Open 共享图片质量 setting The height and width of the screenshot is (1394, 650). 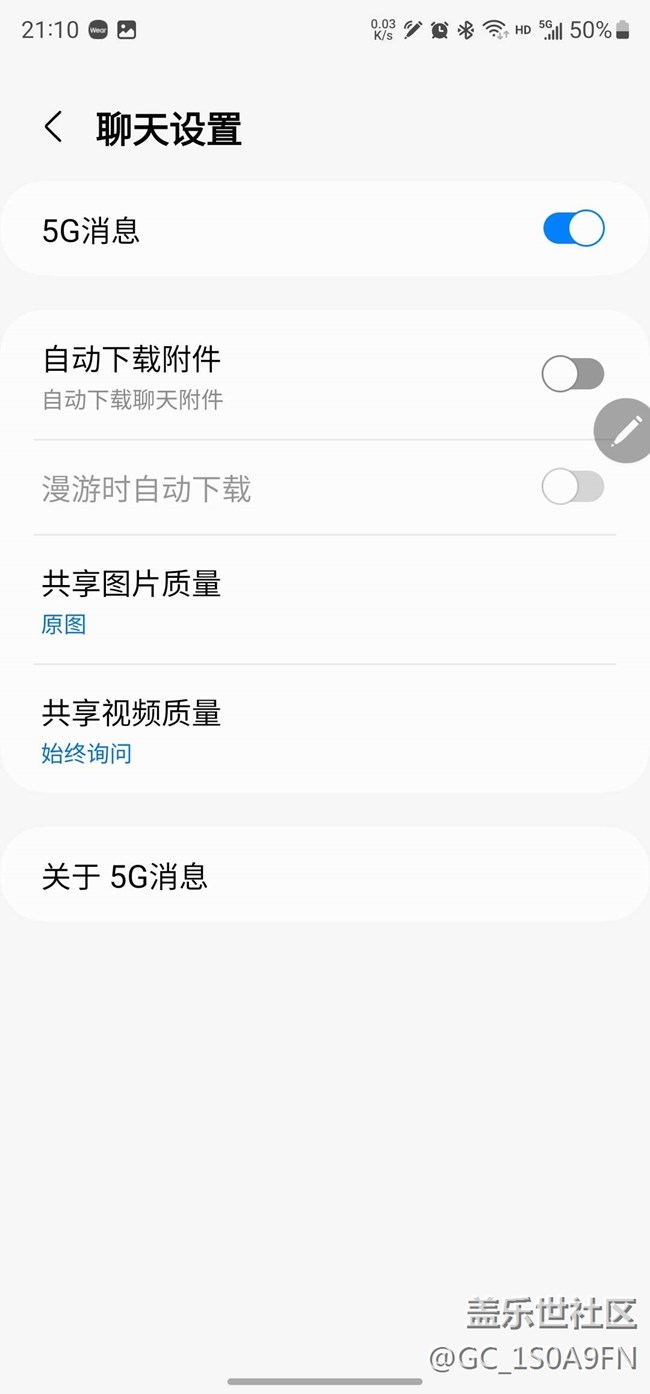[x=325, y=600]
